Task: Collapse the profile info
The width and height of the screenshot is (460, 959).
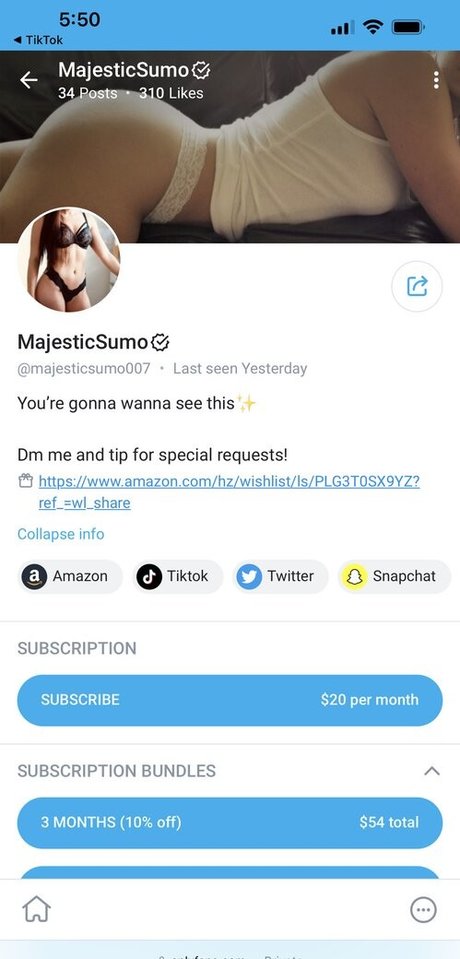Action: click(61, 534)
